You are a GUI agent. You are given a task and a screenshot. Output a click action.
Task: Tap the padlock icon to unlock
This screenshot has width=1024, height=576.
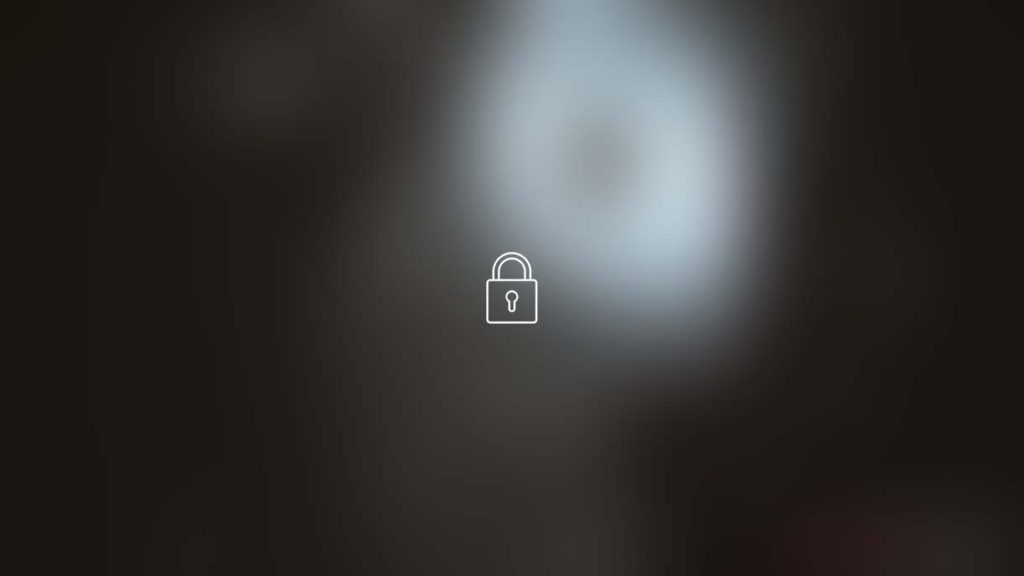point(511,289)
